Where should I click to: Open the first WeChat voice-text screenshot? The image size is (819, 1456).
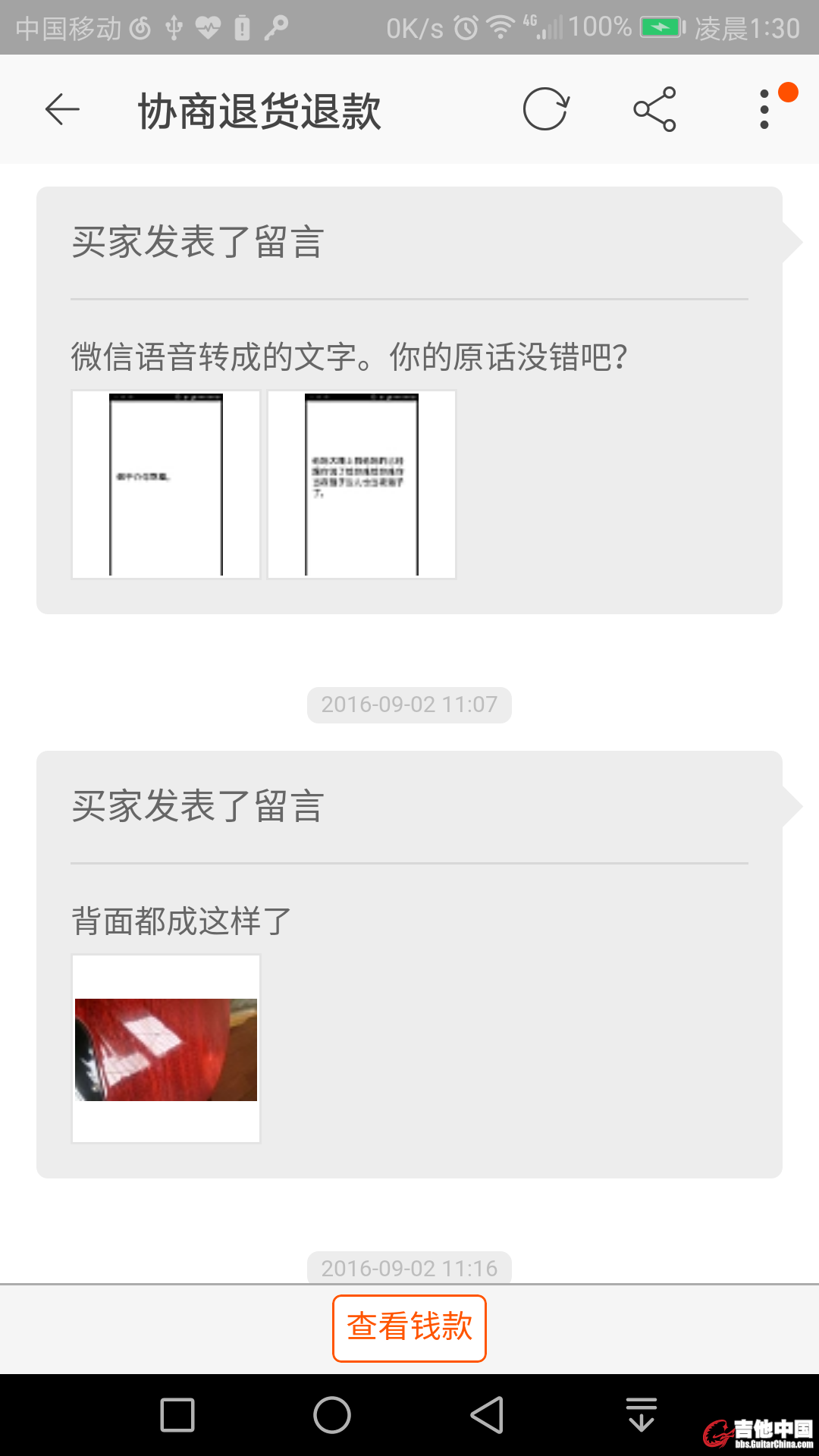coord(166,485)
